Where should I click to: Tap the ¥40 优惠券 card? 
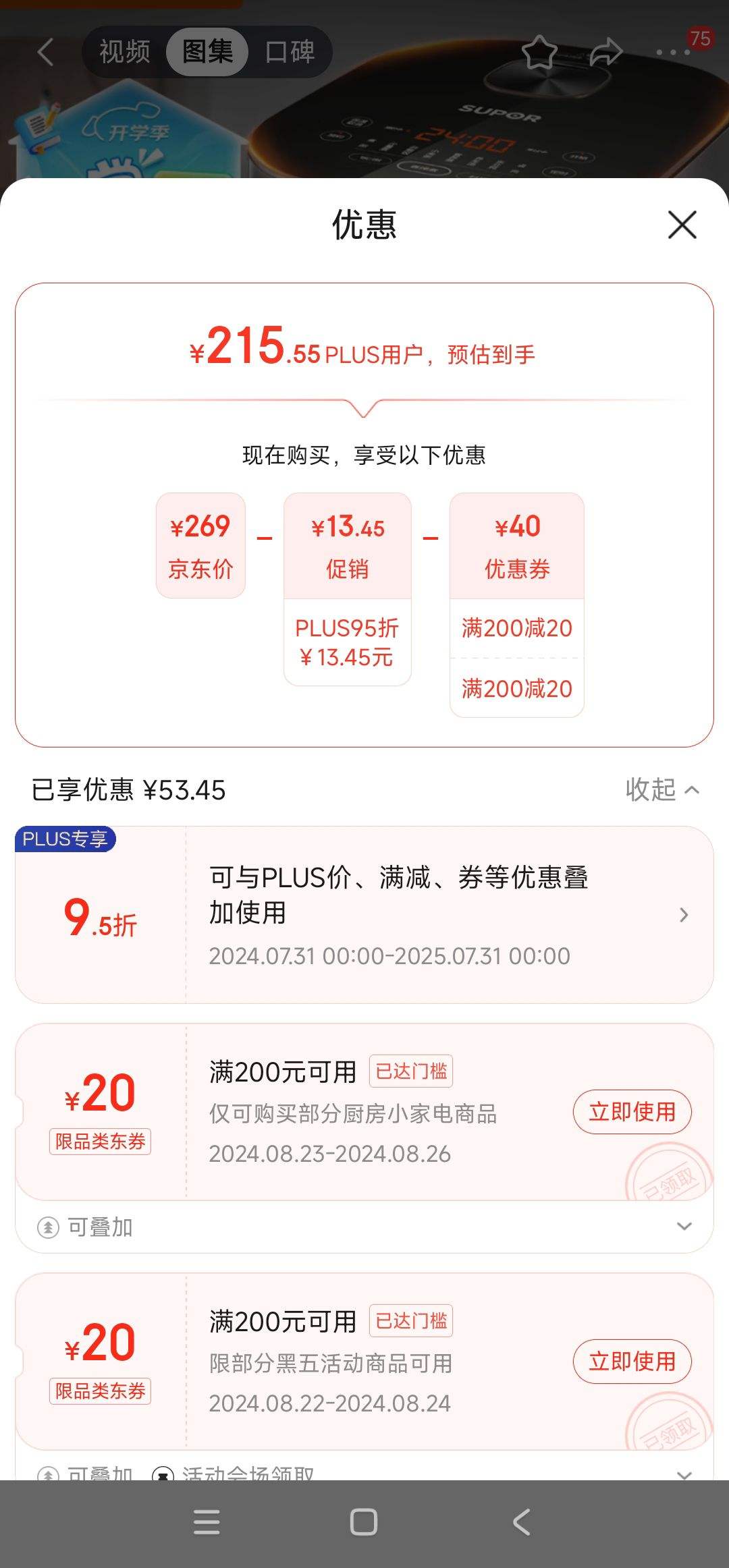(516, 544)
